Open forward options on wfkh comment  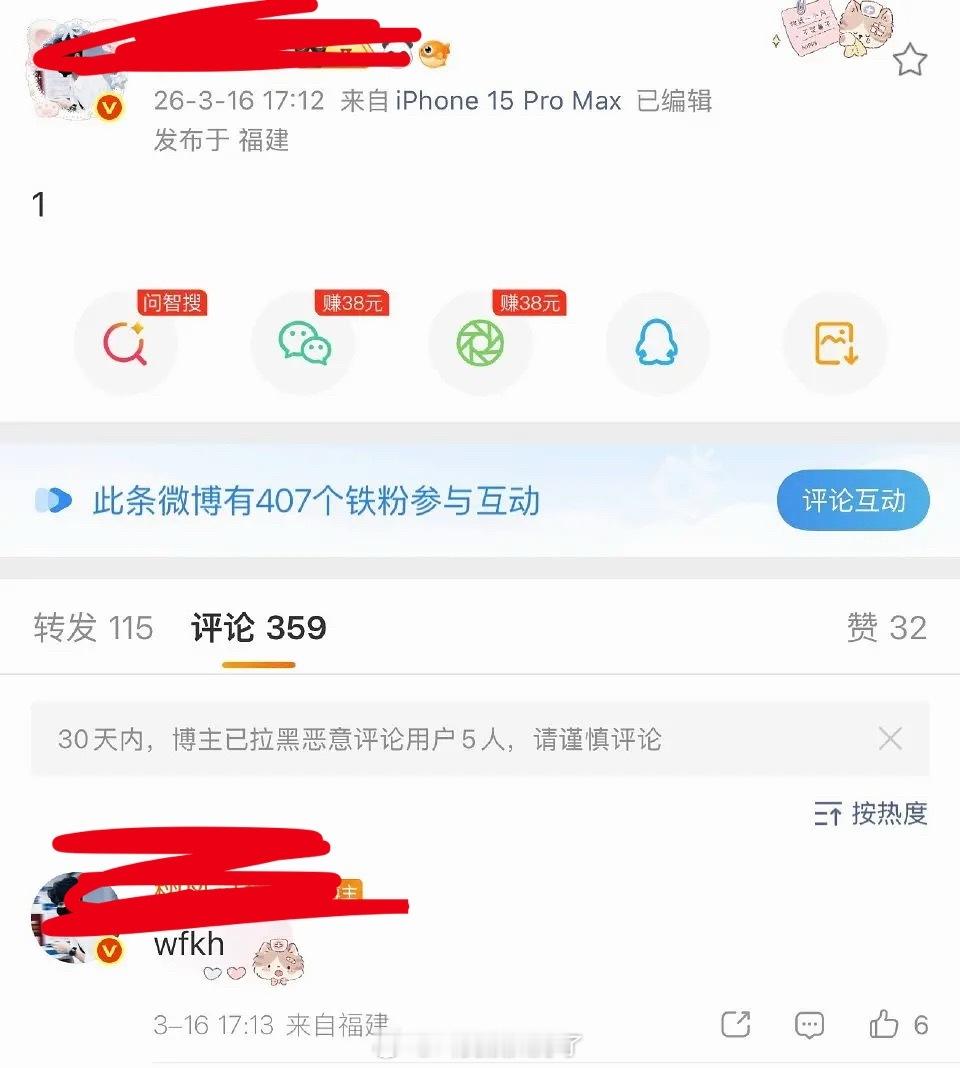[735, 1024]
